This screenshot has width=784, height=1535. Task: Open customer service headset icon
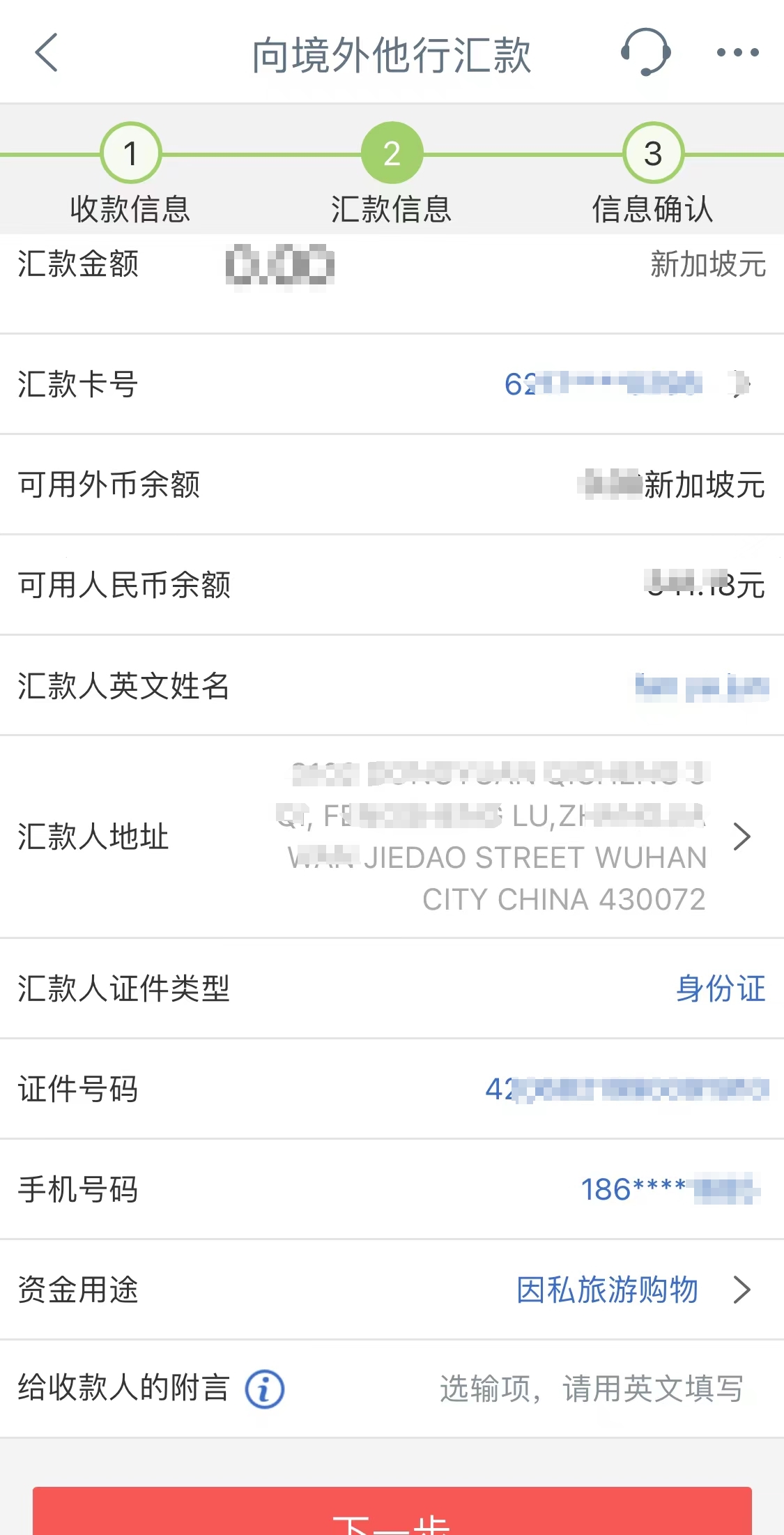[645, 52]
